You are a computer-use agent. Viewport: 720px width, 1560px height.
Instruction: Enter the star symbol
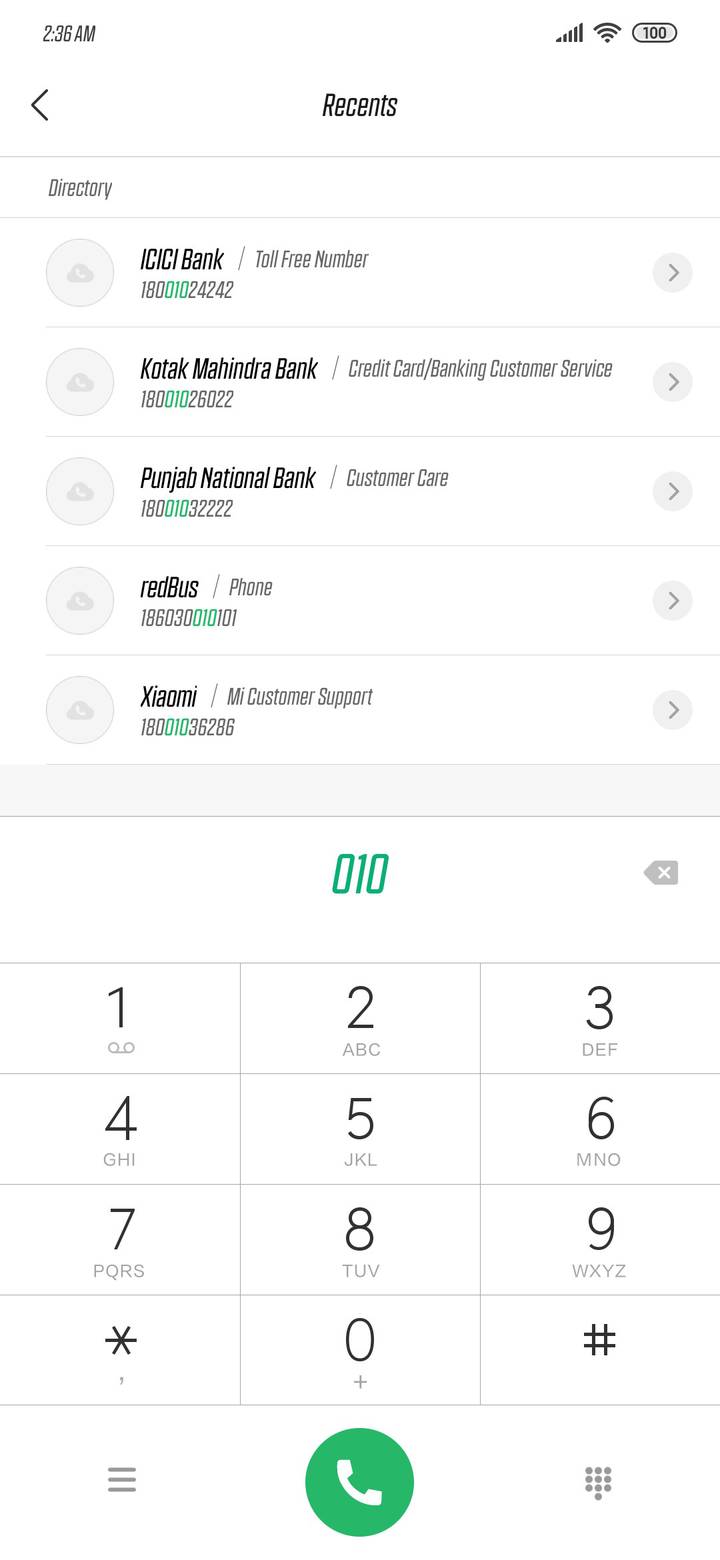point(120,1350)
